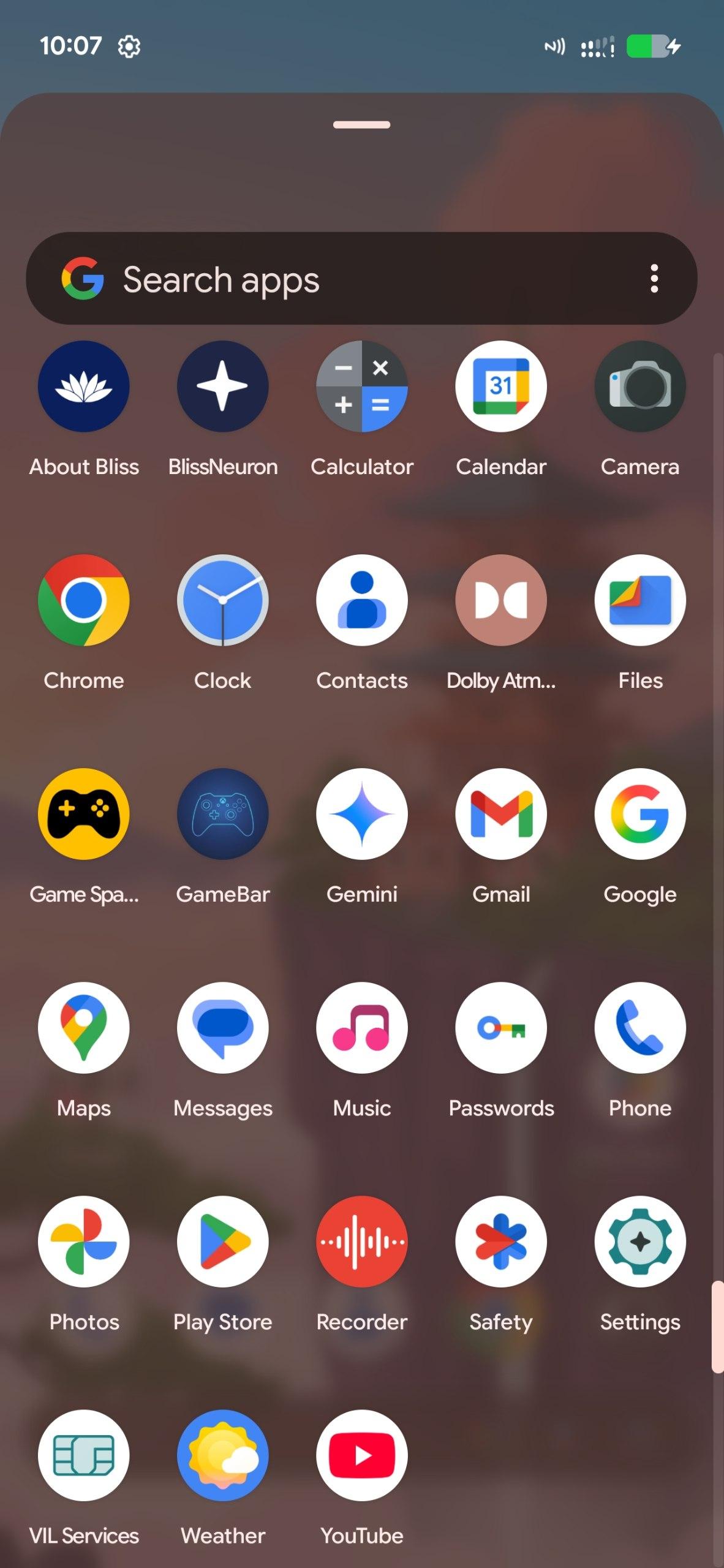Launch Google Maps
This screenshot has height=1568, width=724.
84,1028
